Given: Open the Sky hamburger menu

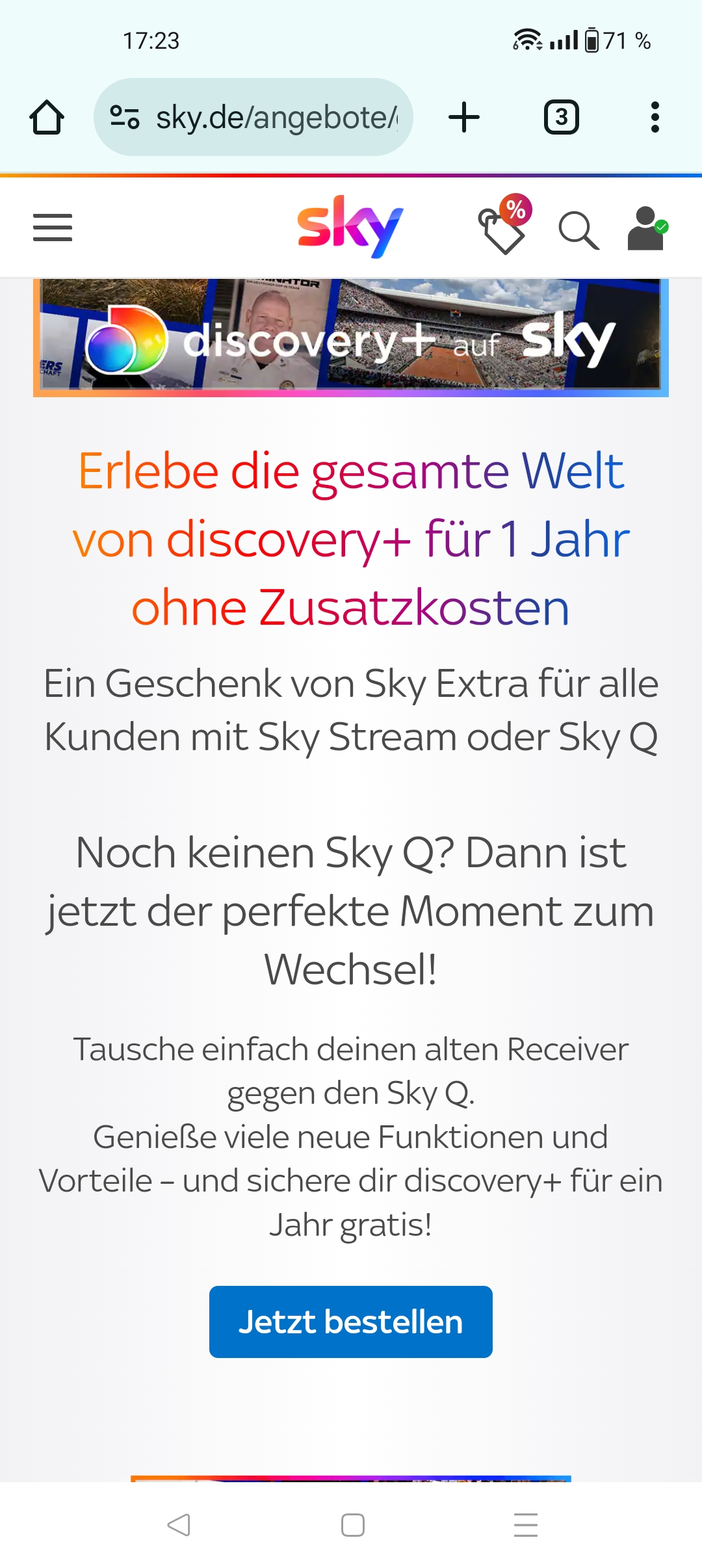Looking at the screenshot, I should tap(53, 228).
